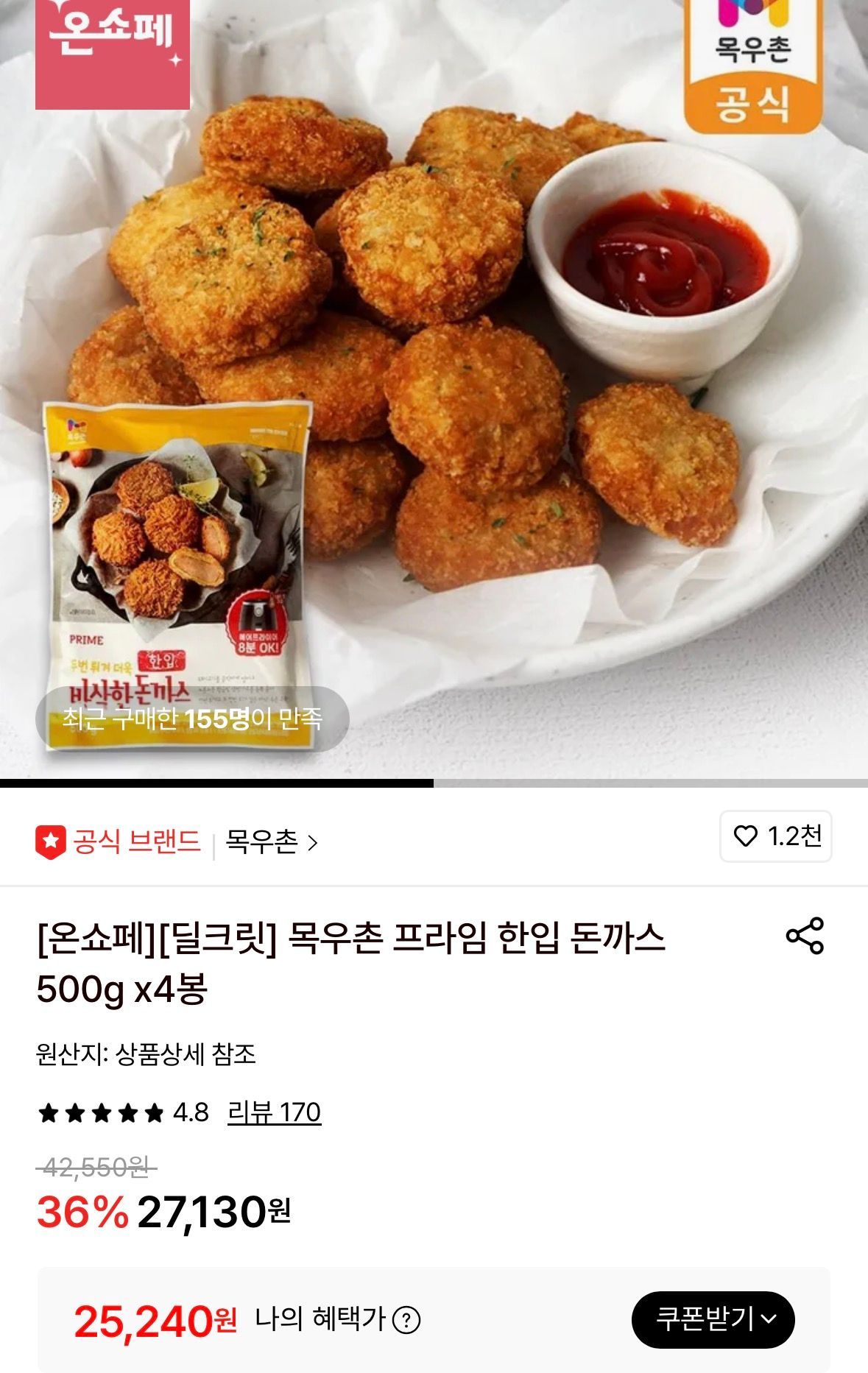Tap the 쿠폰받기 coupon button
Image resolution: width=868 pixels, height=1373 pixels.
pyautogui.click(x=713, y=1319)
